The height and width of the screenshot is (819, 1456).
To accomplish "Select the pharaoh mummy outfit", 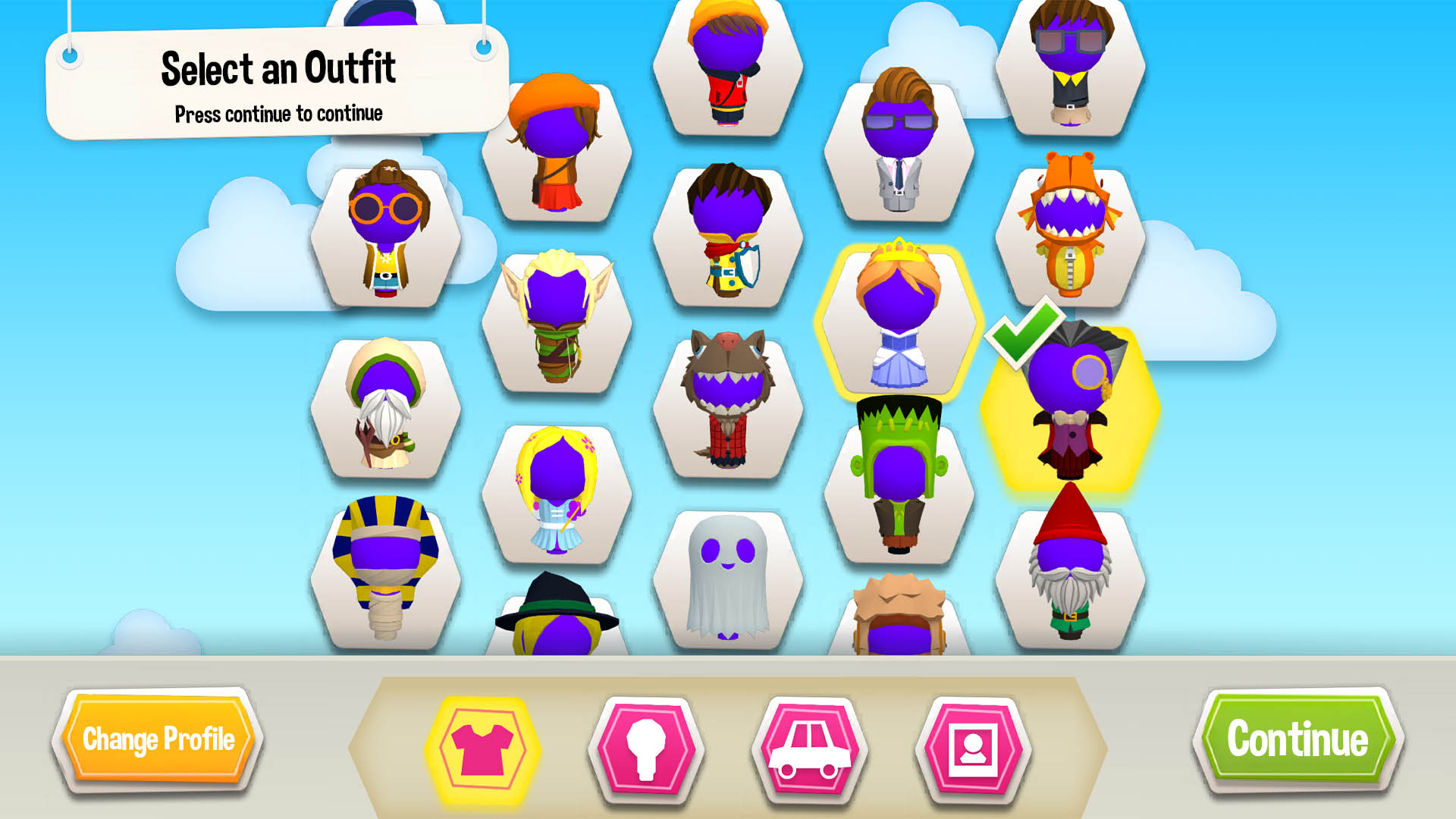I will [386, 569].
